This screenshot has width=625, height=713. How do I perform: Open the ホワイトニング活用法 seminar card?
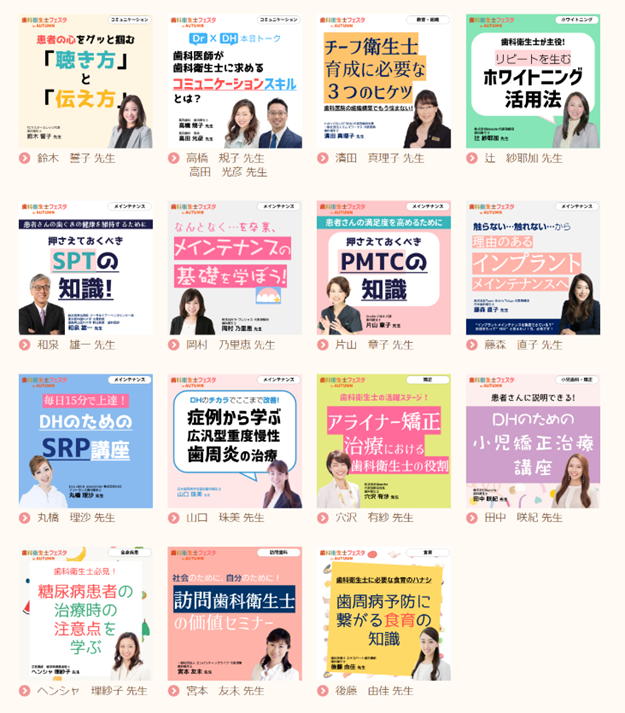(x=532, y=80)
